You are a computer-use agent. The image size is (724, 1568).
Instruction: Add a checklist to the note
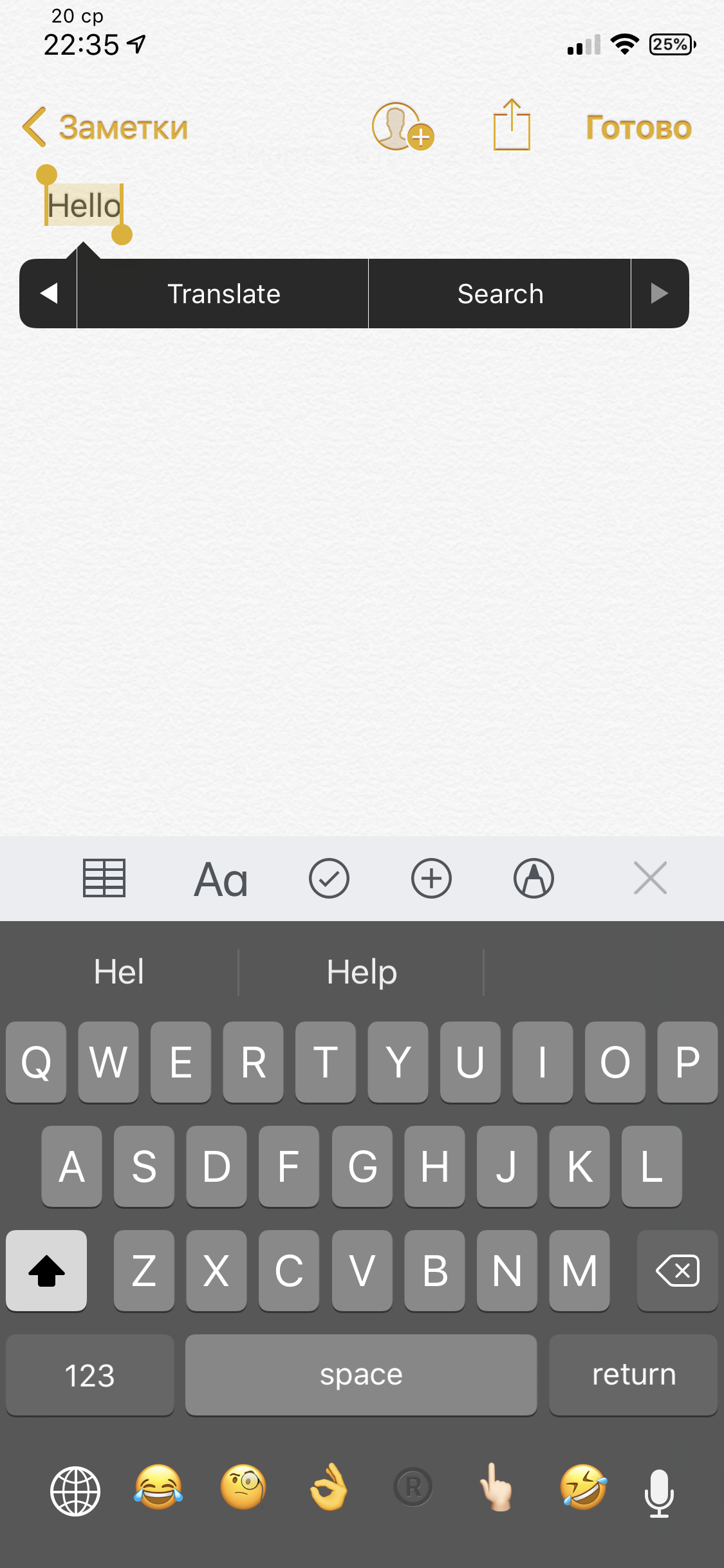(329, 879)
